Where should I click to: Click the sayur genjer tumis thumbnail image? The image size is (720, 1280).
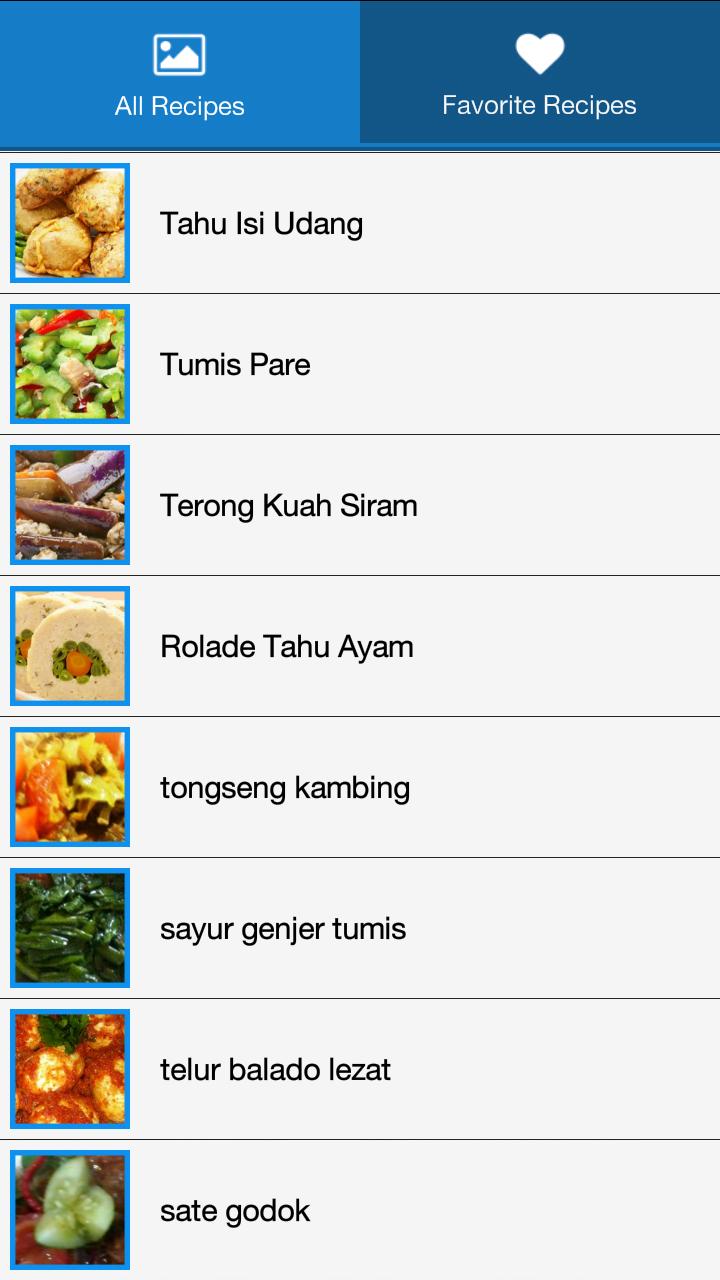tap(69, 928)
